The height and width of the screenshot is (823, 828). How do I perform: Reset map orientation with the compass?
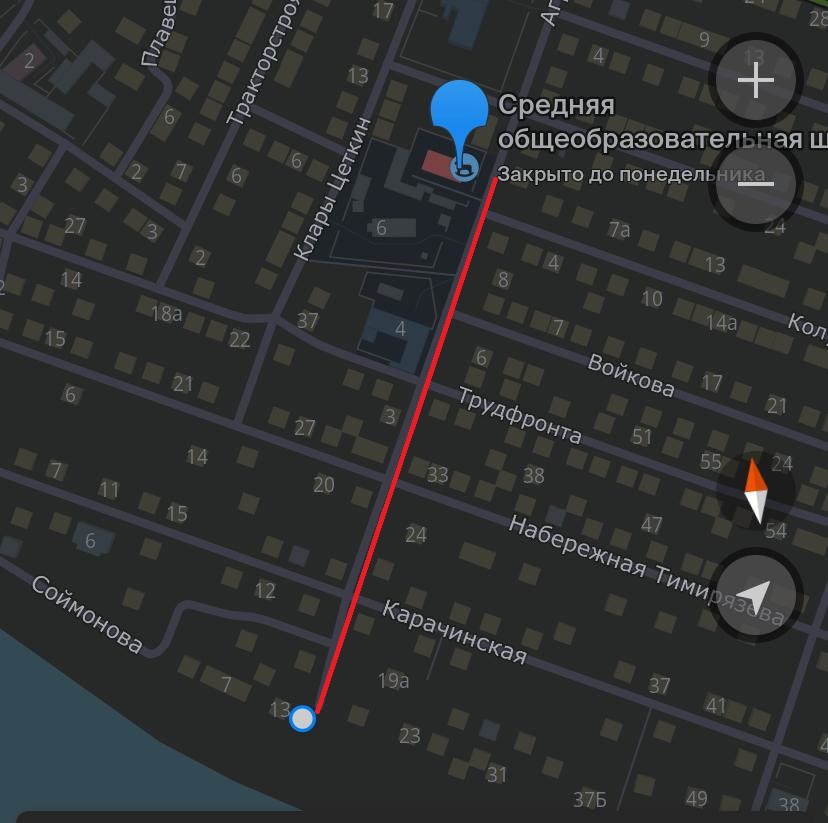756,491
